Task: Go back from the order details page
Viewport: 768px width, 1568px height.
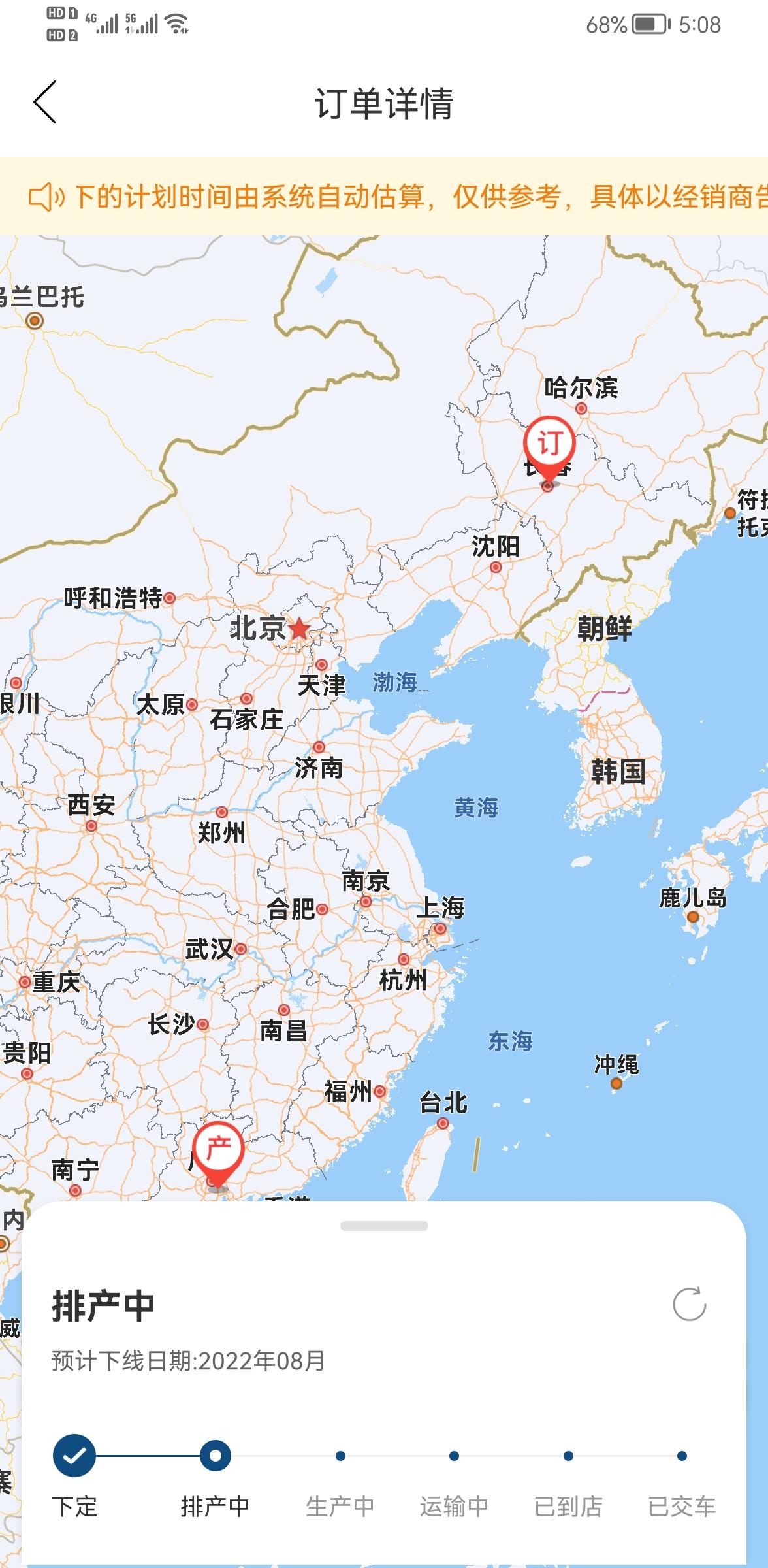Action: point(45,103)
